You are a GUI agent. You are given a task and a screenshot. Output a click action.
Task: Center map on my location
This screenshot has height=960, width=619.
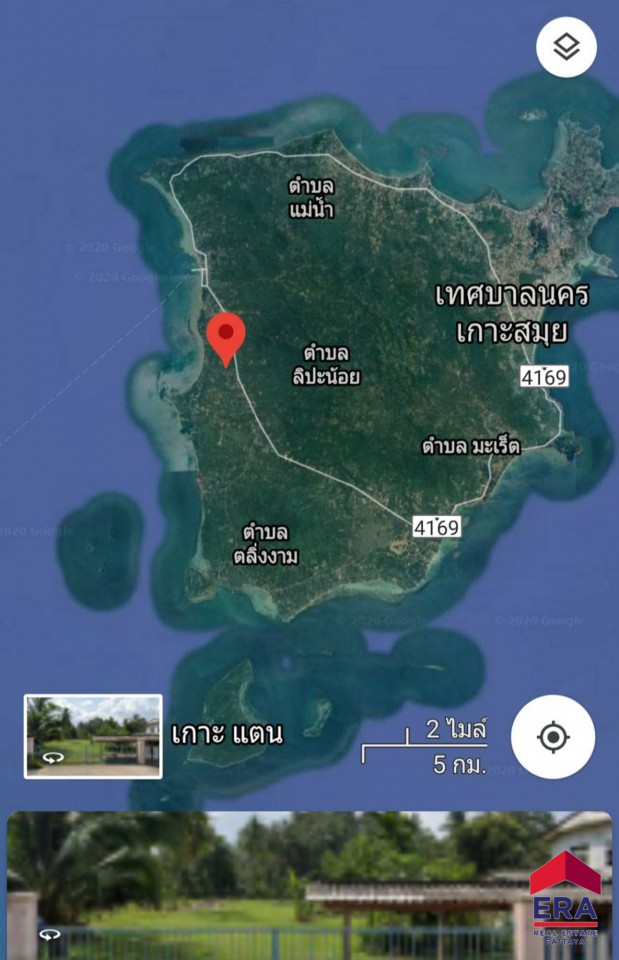pyautogui.click(x=552, y=737)
